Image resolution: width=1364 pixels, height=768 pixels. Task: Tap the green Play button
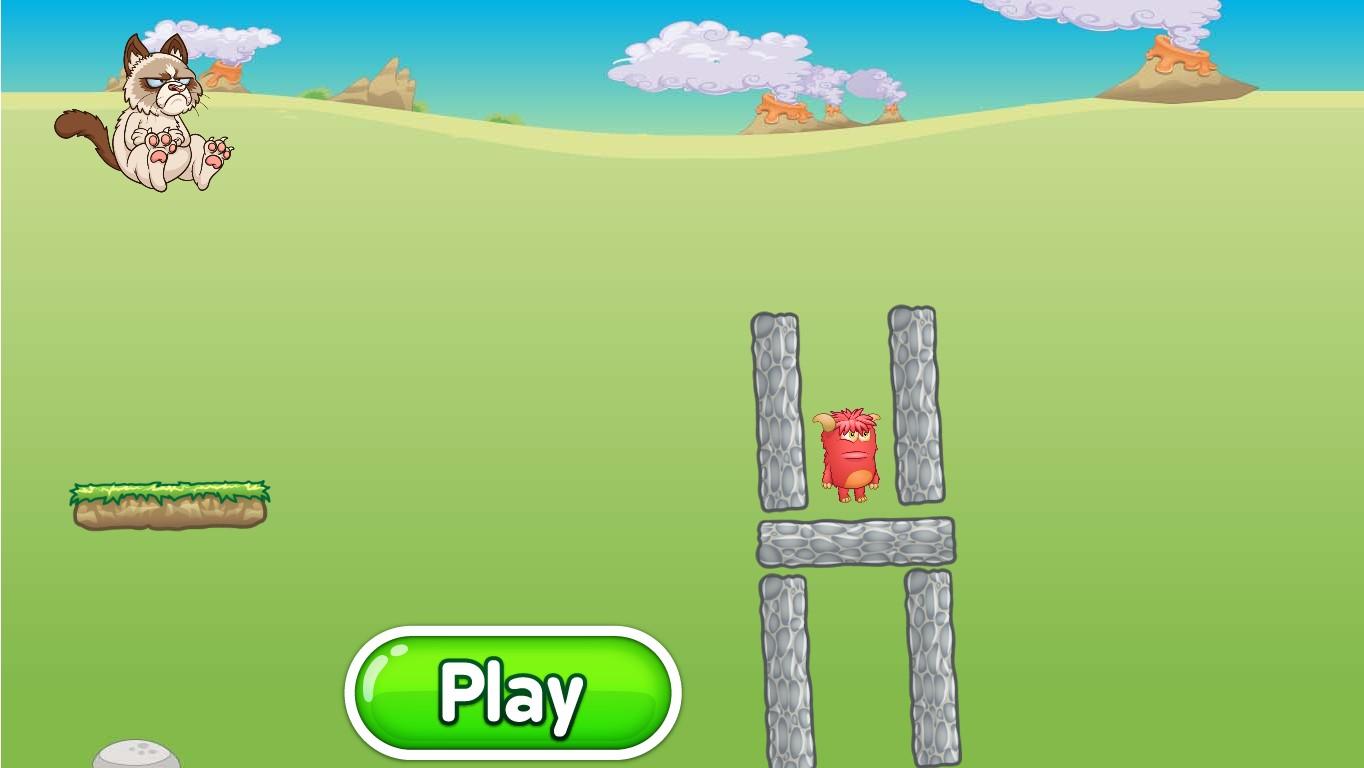pos(513,692)
